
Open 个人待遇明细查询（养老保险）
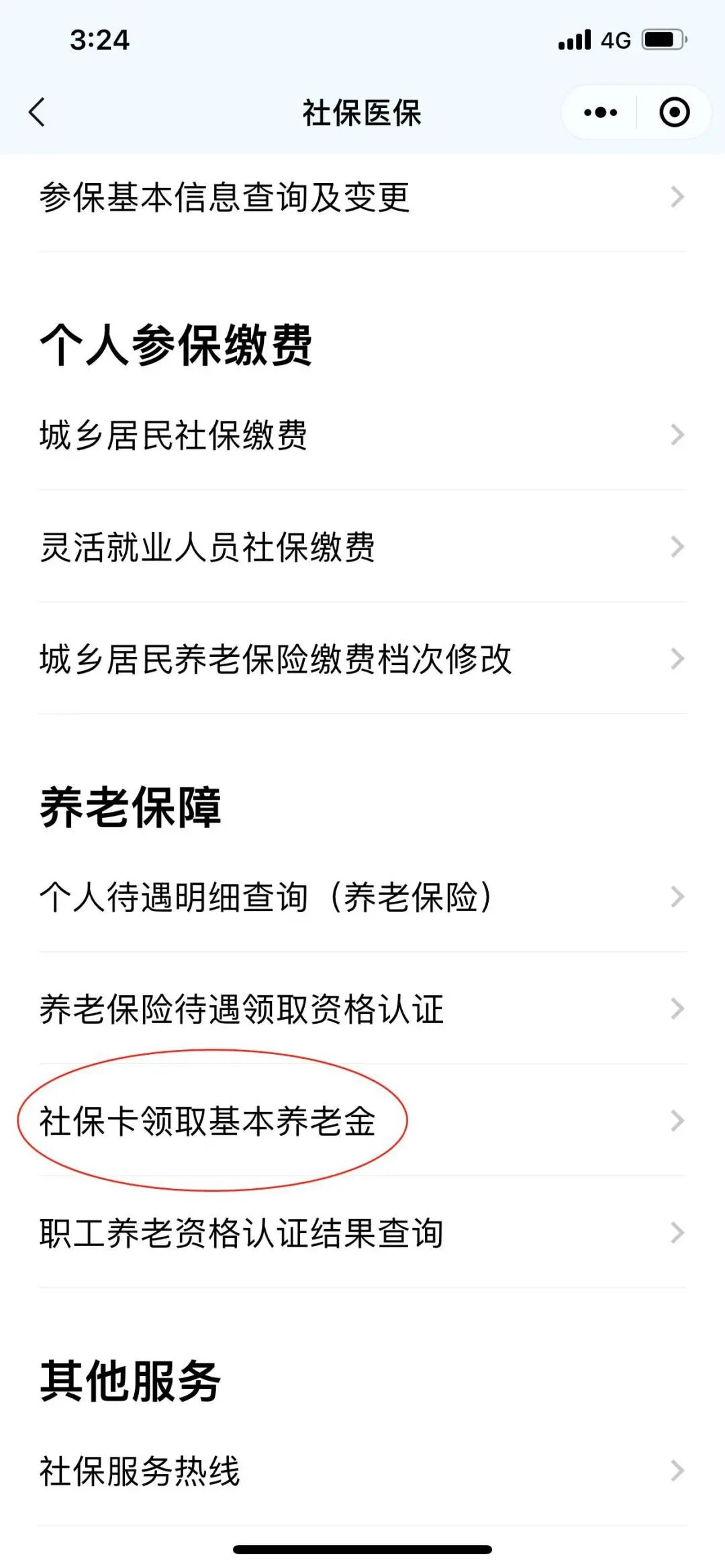point(362,897)
